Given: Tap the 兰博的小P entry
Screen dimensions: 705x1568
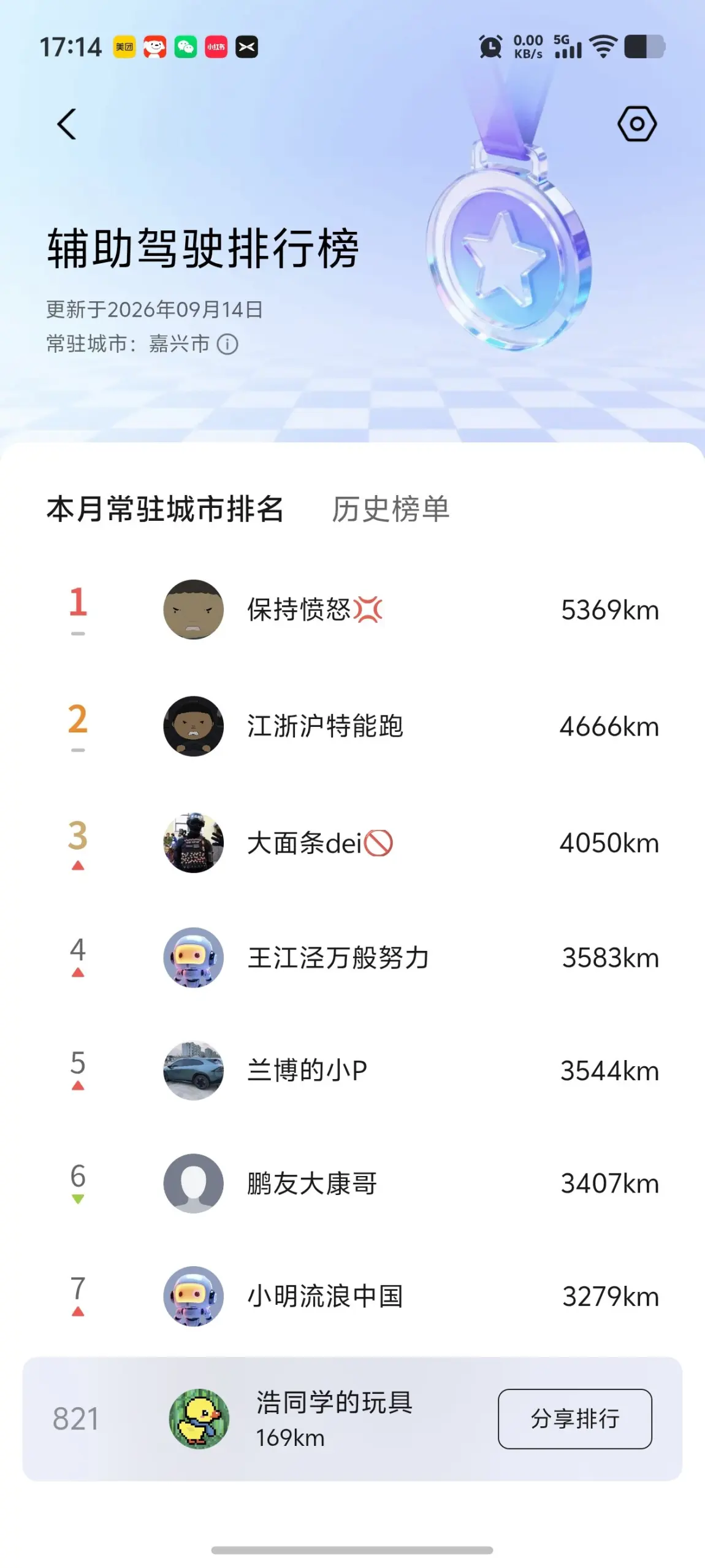Looking at the screenshot, I should (352, 1070).
